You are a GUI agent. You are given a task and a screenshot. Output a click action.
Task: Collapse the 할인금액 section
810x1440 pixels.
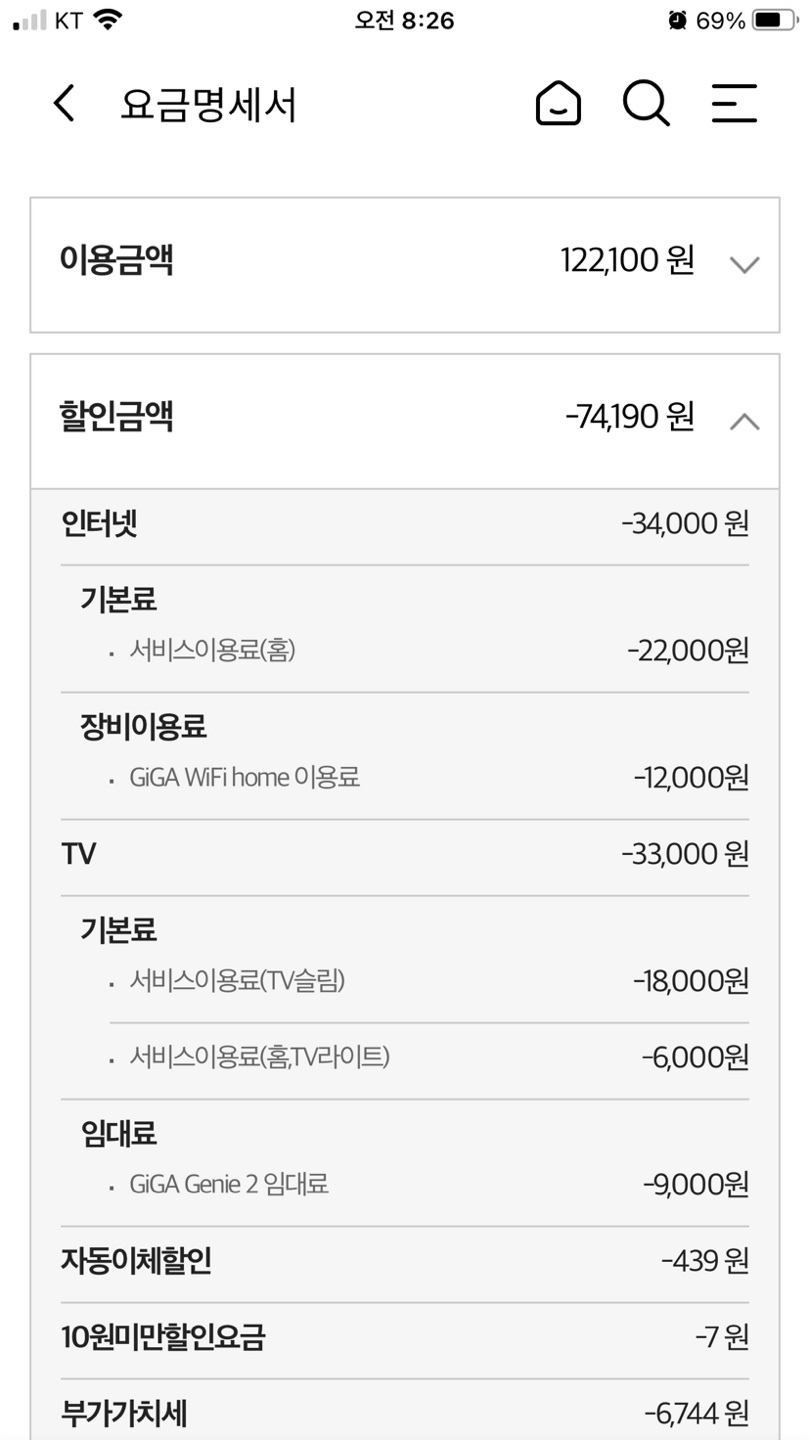point(744,421)
